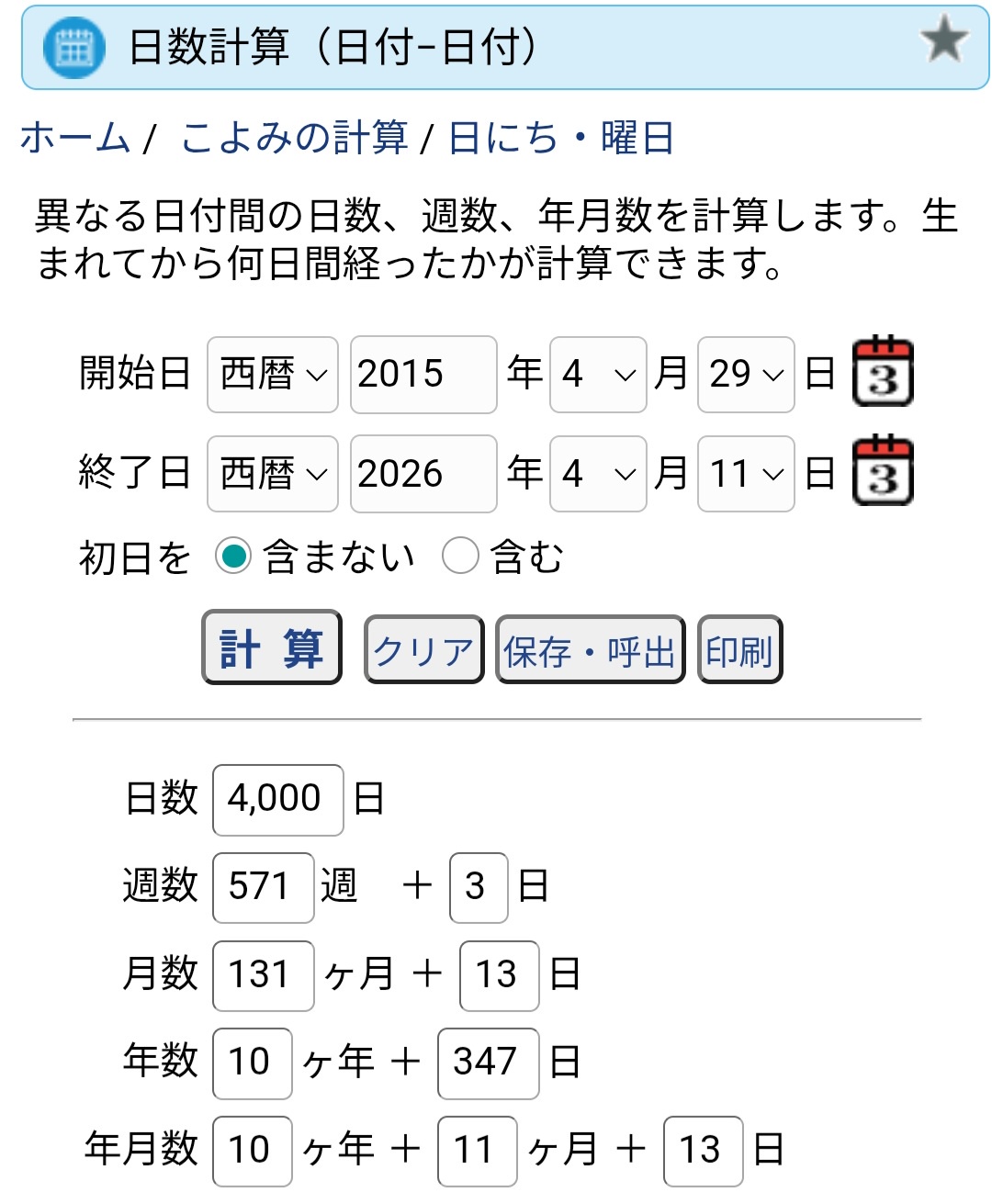
Task: Open the 日にち・曜日 breadcrumb link
Action: (x=560, y=138)
